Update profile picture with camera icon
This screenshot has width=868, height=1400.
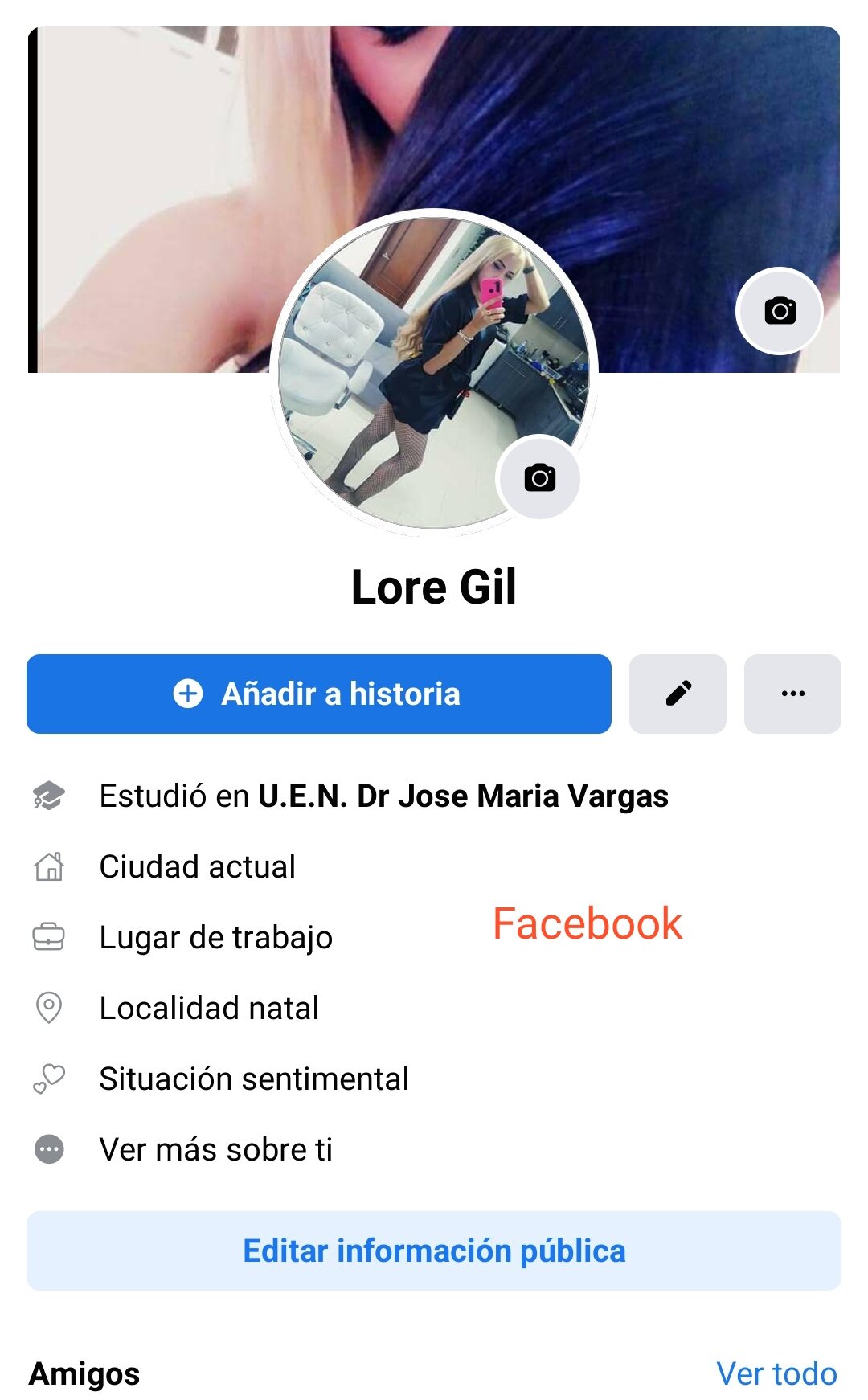coord(539,478)
